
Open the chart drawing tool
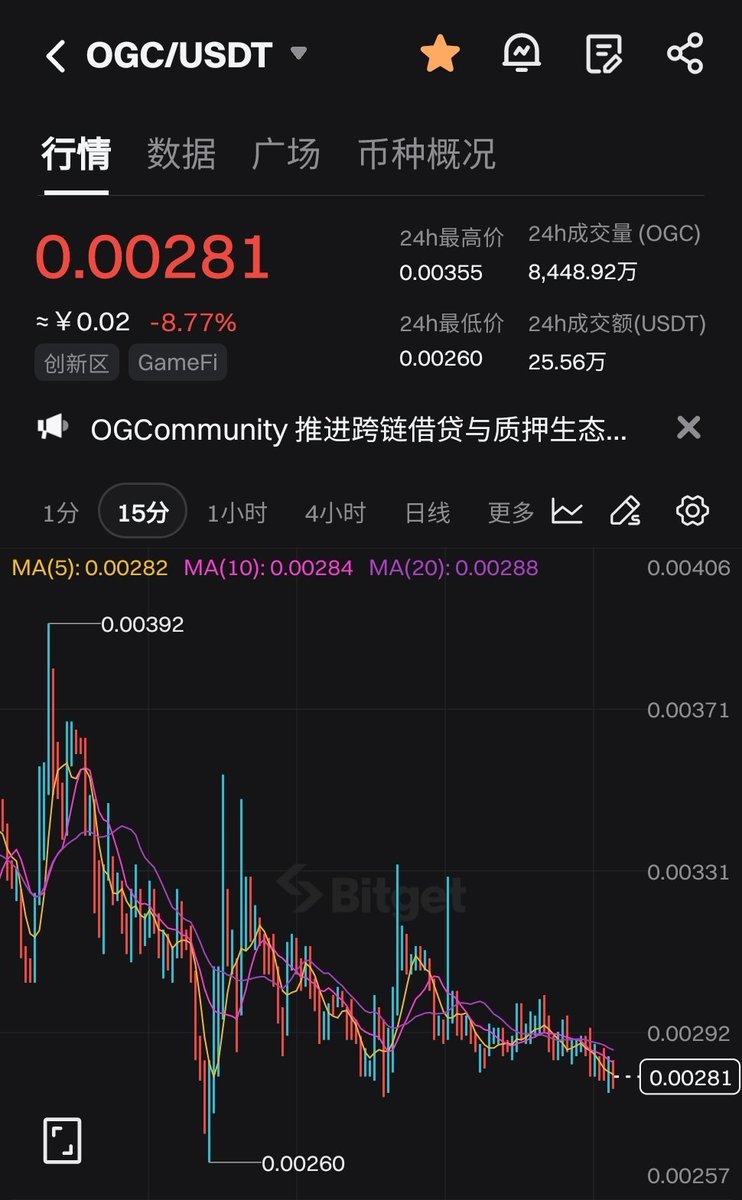pyautogui.click(x=625, y=512)
